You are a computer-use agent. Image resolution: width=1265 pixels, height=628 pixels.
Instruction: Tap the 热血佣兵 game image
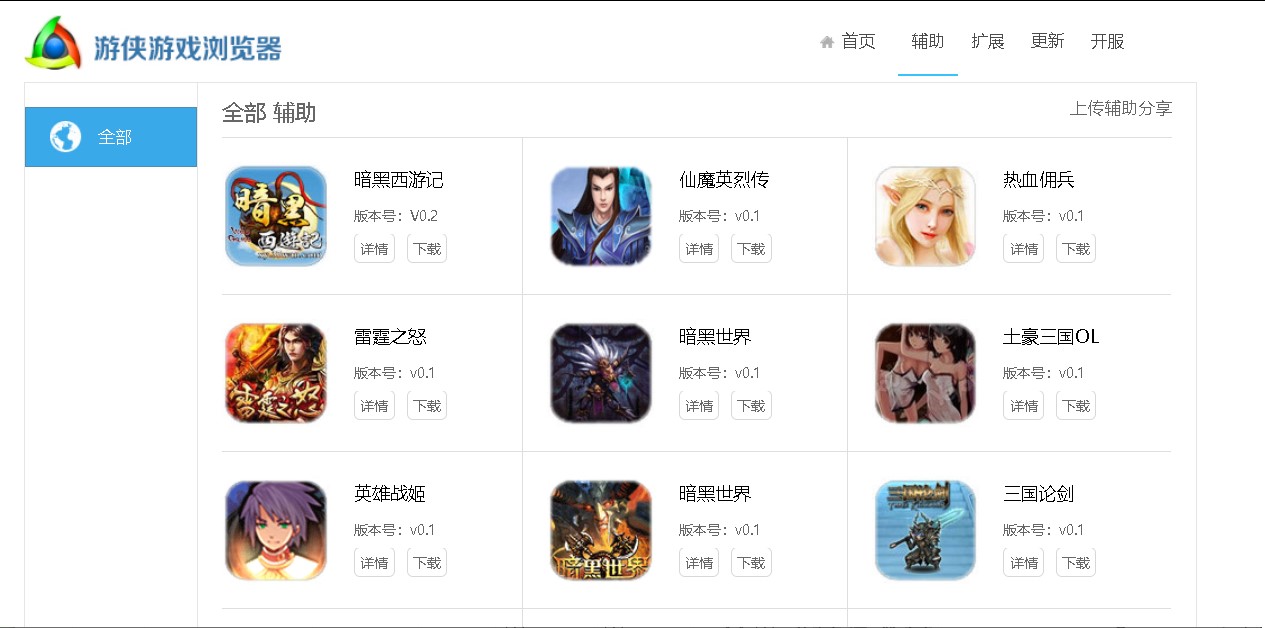(925, 216)
